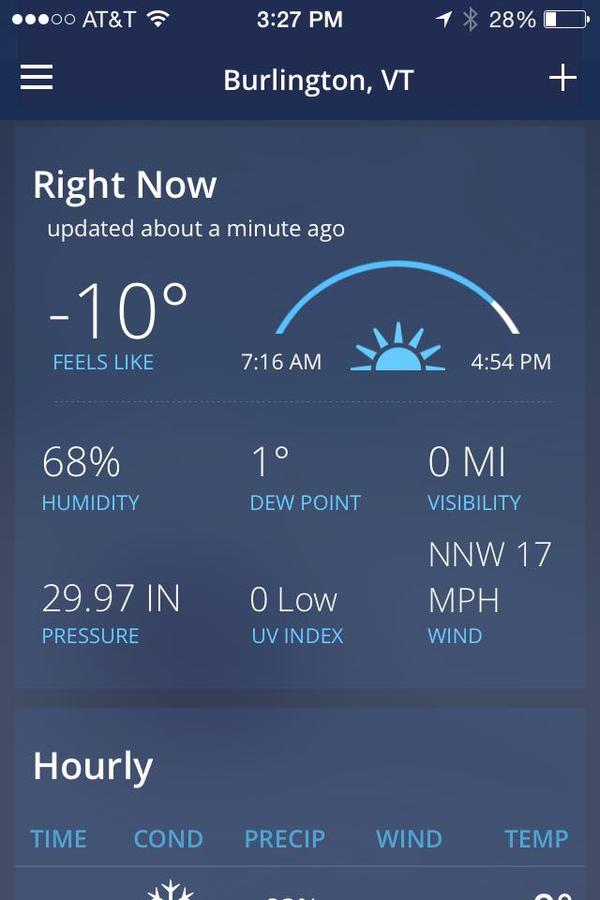Open the hamburger menu
Screen dimensions: 600x900
click(x=37, y=78)
